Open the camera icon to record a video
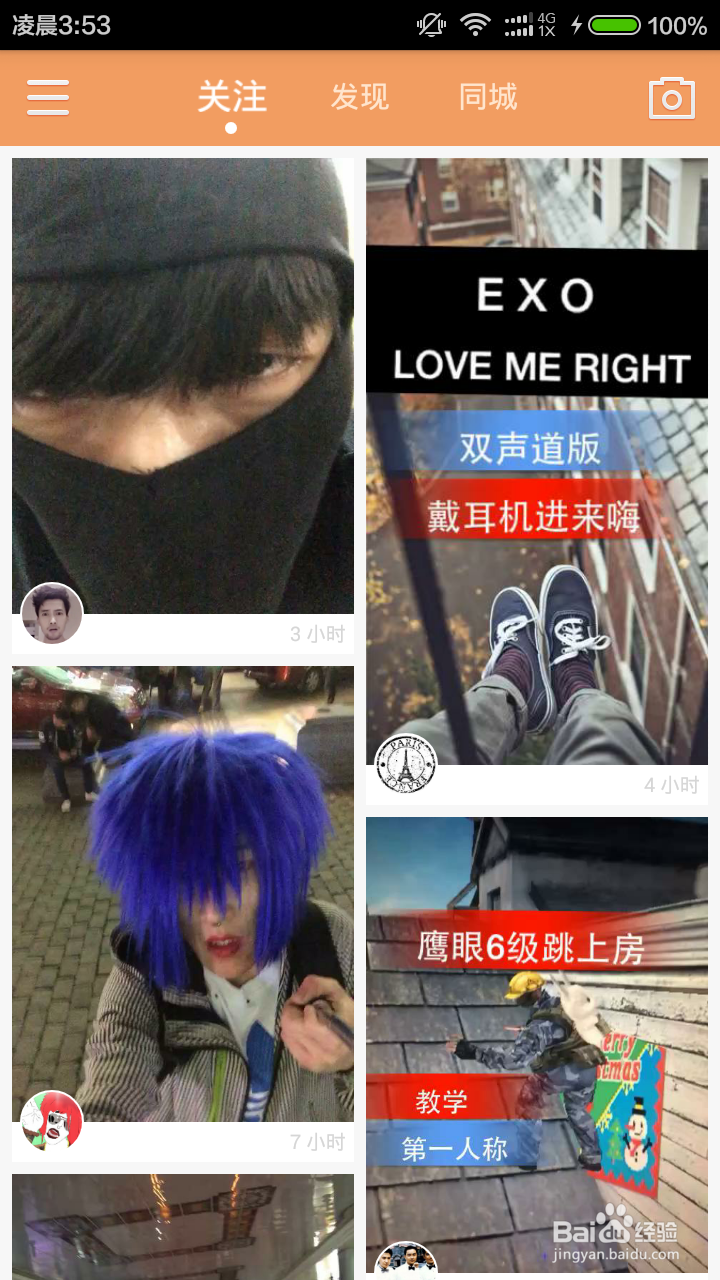 [x=672, y=97]
